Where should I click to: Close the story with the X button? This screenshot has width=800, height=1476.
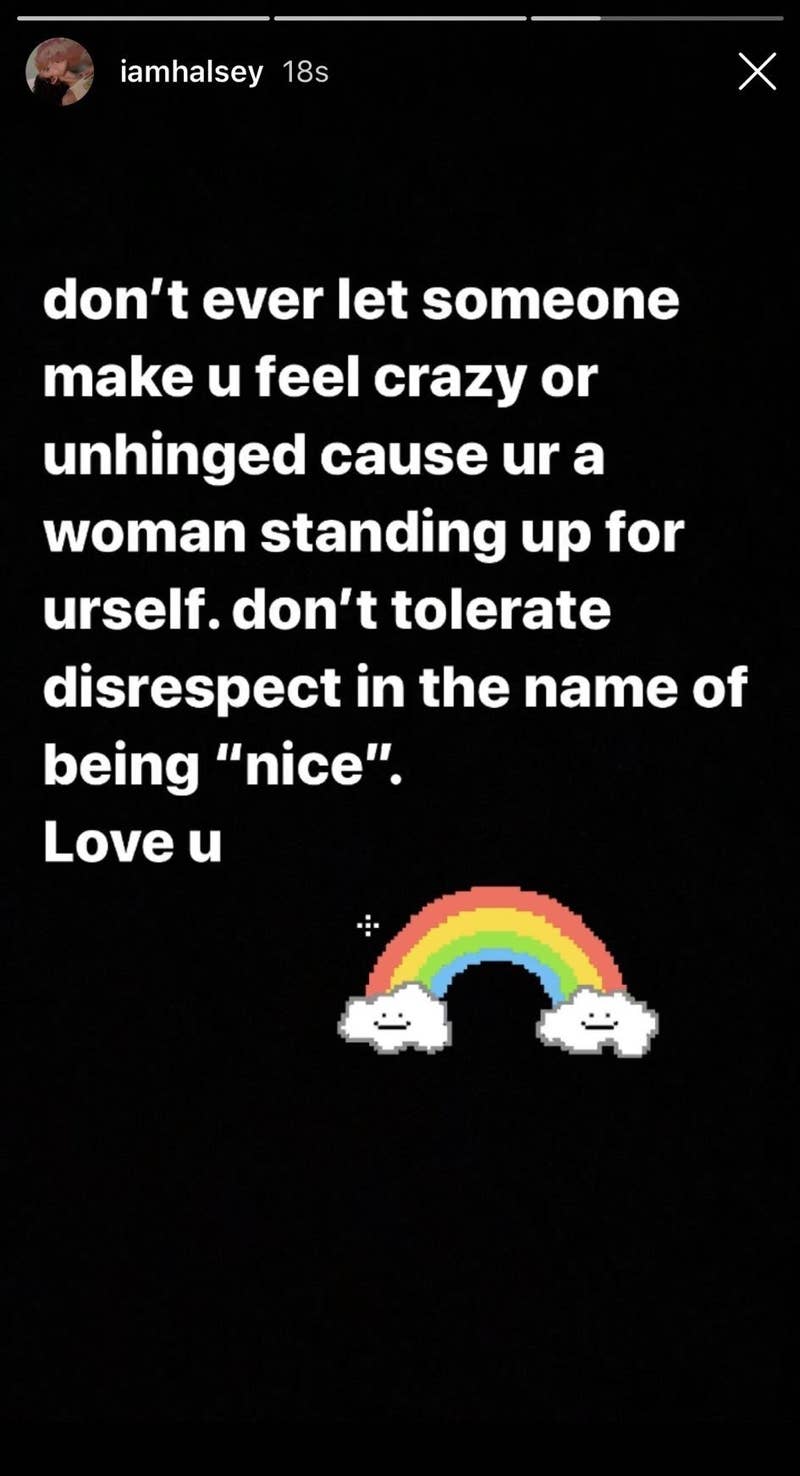click(757, 72)
